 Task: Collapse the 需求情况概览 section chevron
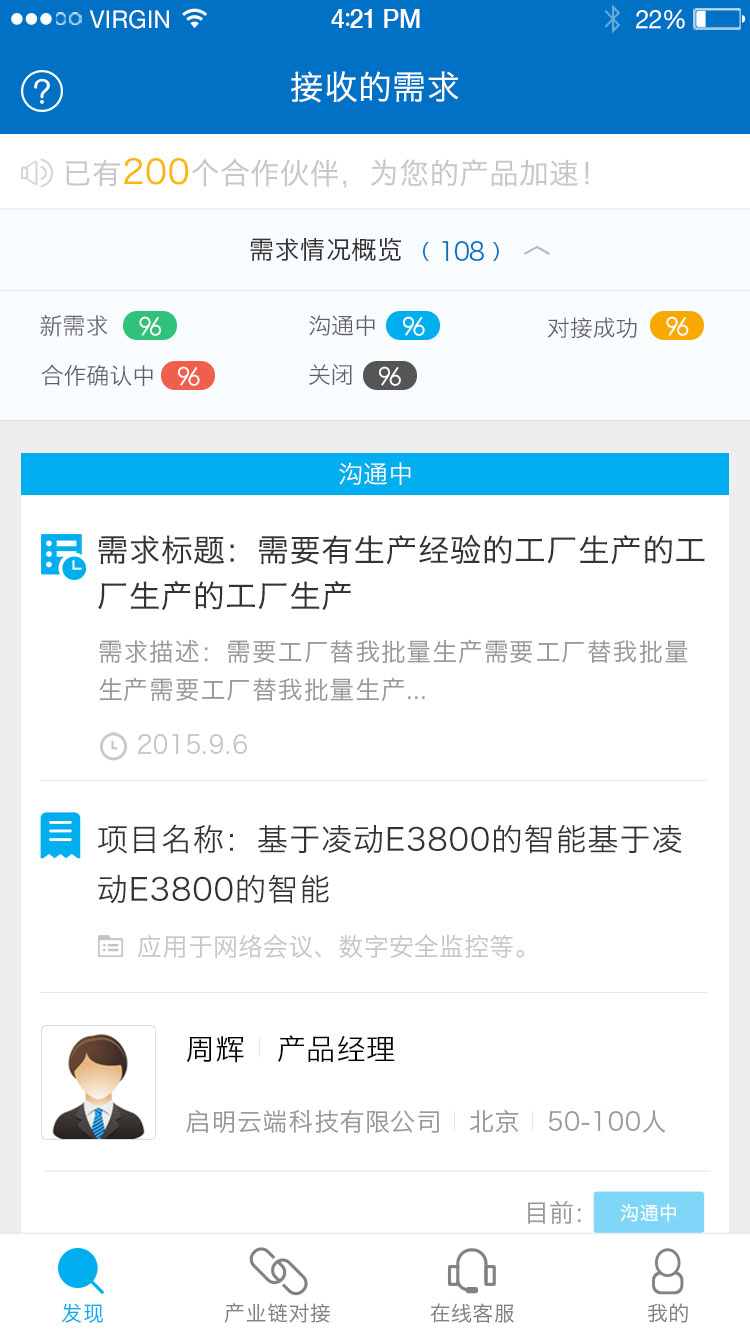537,249
